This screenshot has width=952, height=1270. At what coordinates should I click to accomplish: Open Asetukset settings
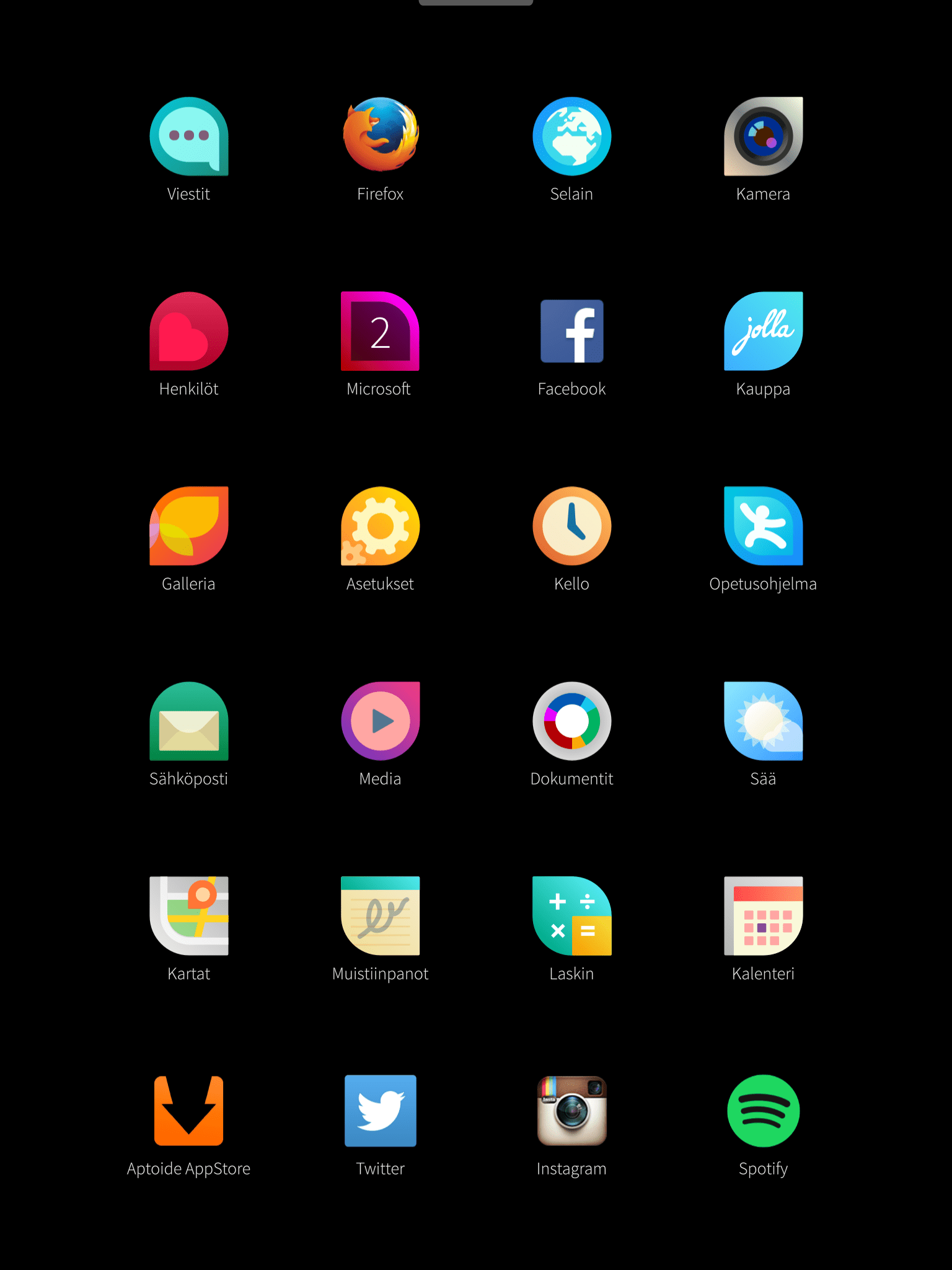click(380, 526)
